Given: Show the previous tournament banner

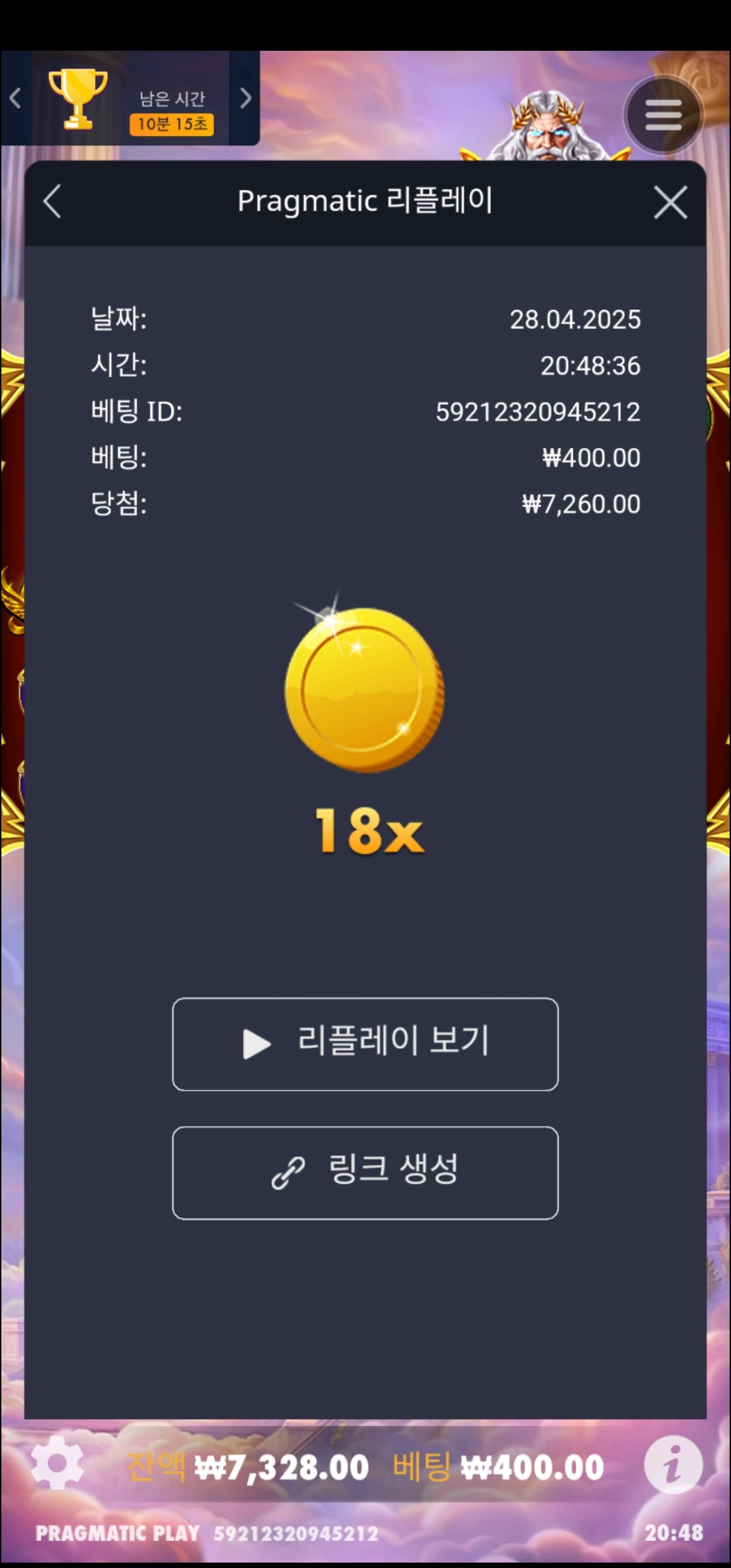Looking at the screenshot, I should pyautogui.click(x=16, y=99).
